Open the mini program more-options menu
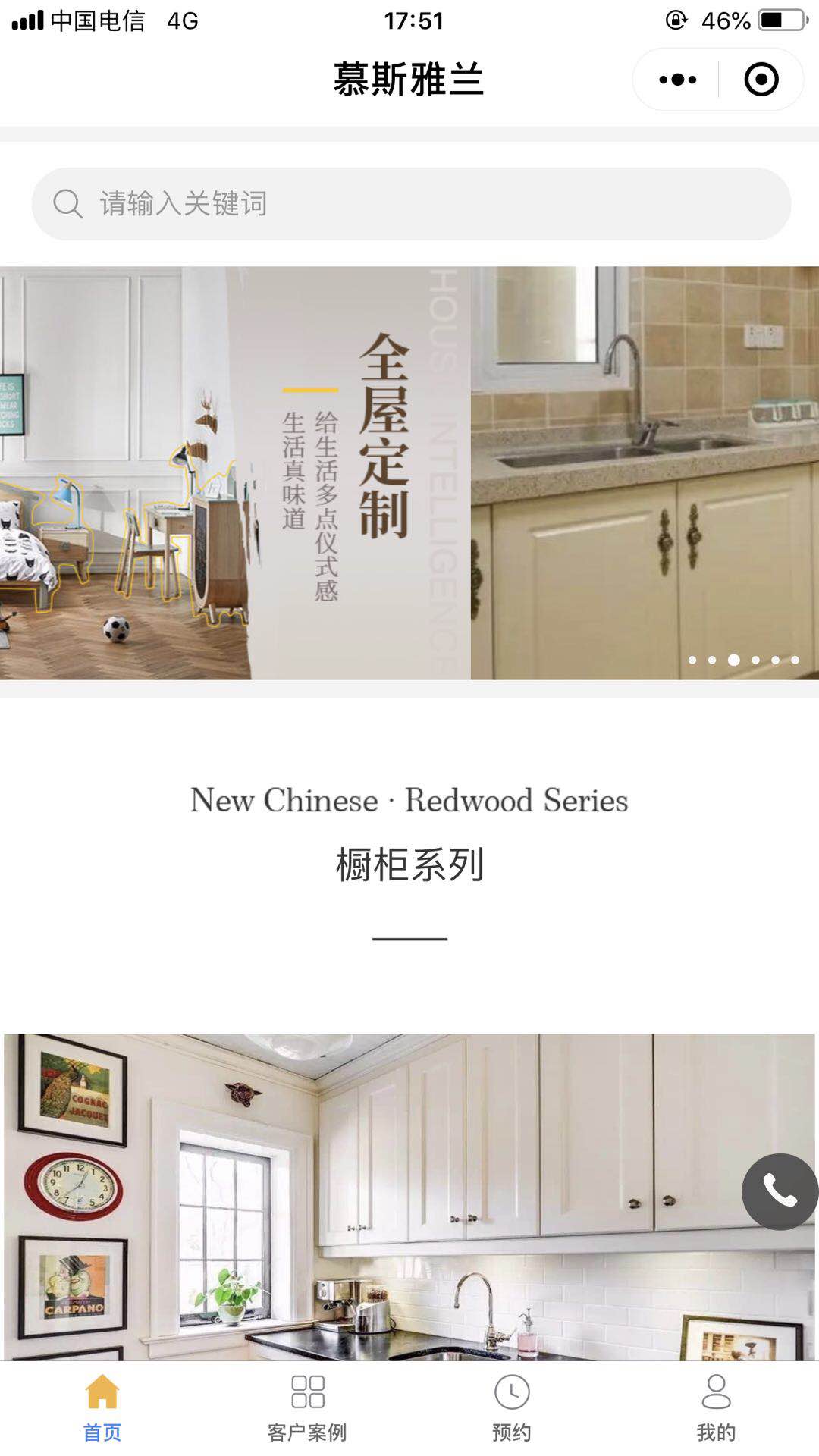The height and width of the screenshot is (1456, 819). tap(677, 80)
